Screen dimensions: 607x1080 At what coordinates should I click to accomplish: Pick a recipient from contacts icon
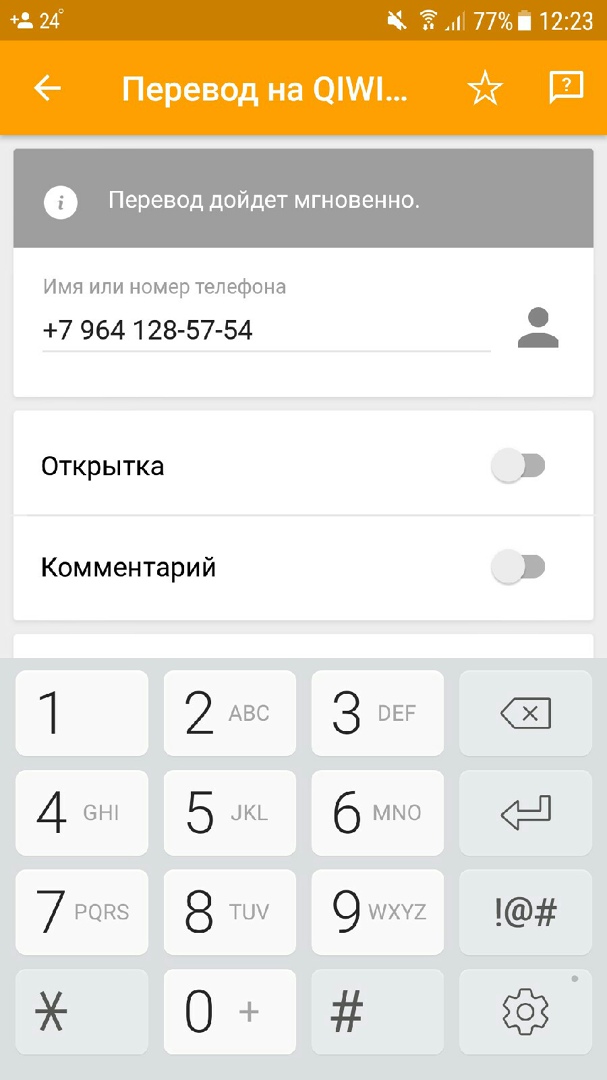coord(538,328)
